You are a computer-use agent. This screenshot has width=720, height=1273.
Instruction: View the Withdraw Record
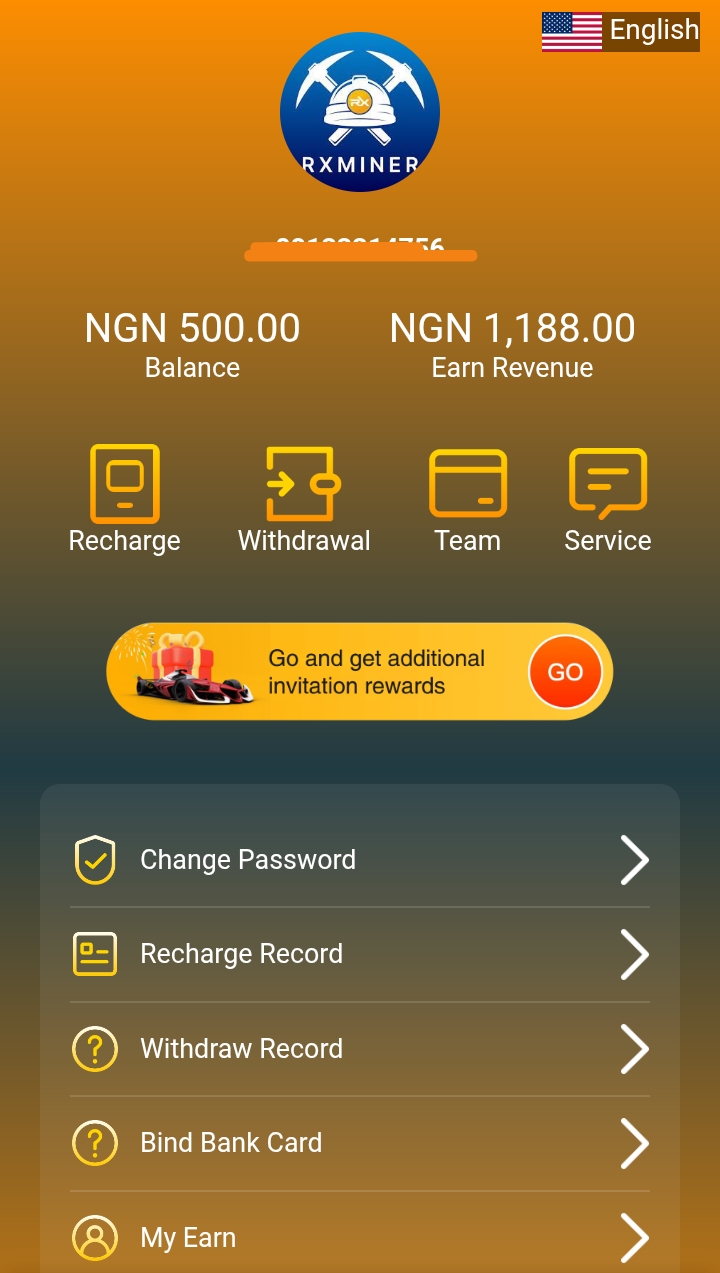tap(360, 1049)
